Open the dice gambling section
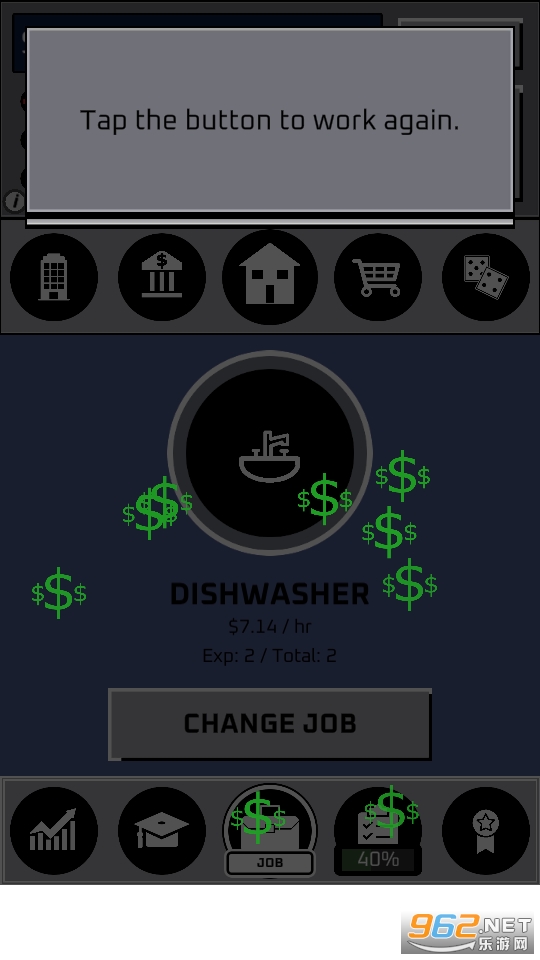 (486, 277)
